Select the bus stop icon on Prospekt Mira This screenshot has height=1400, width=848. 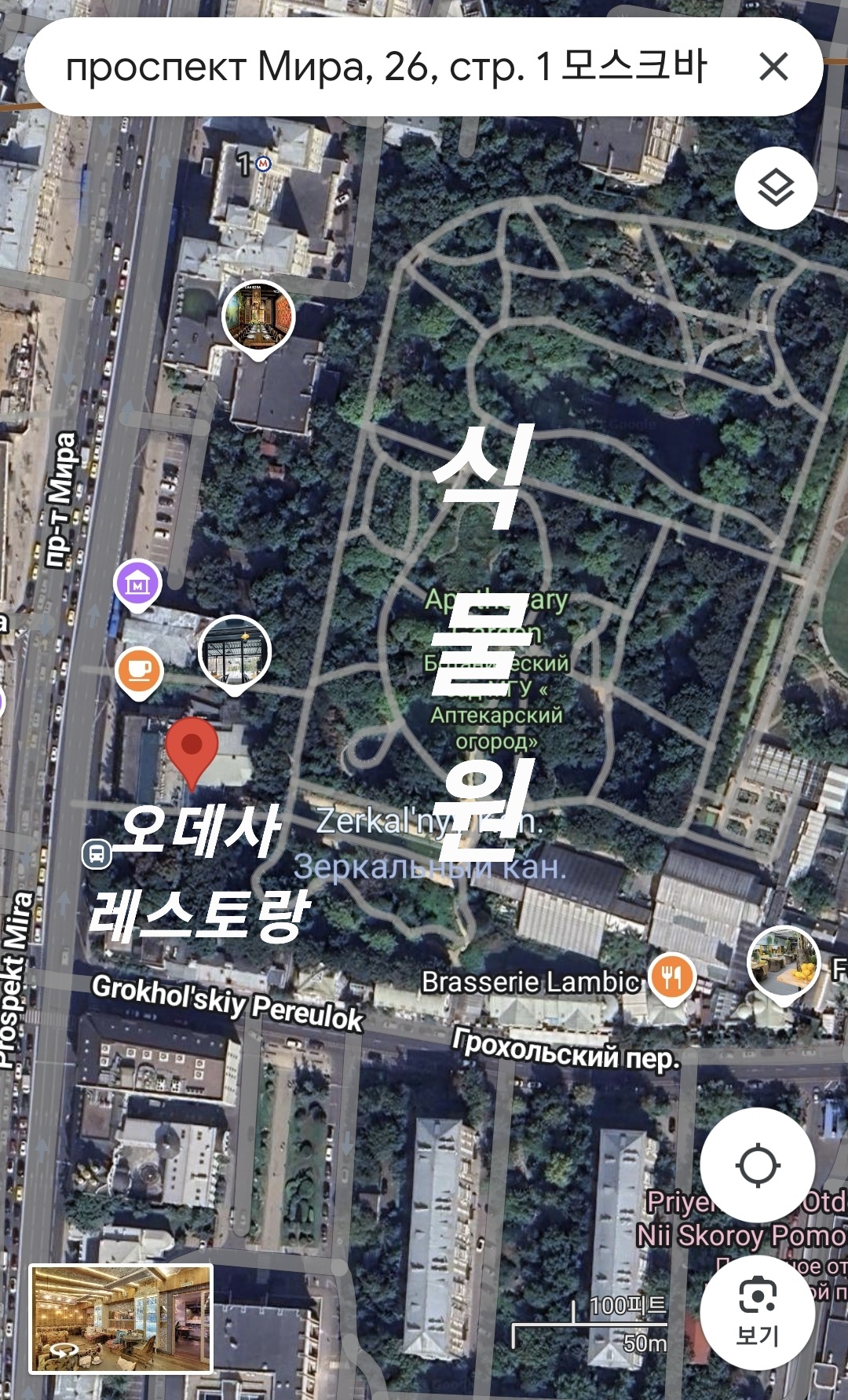point(97,853)
